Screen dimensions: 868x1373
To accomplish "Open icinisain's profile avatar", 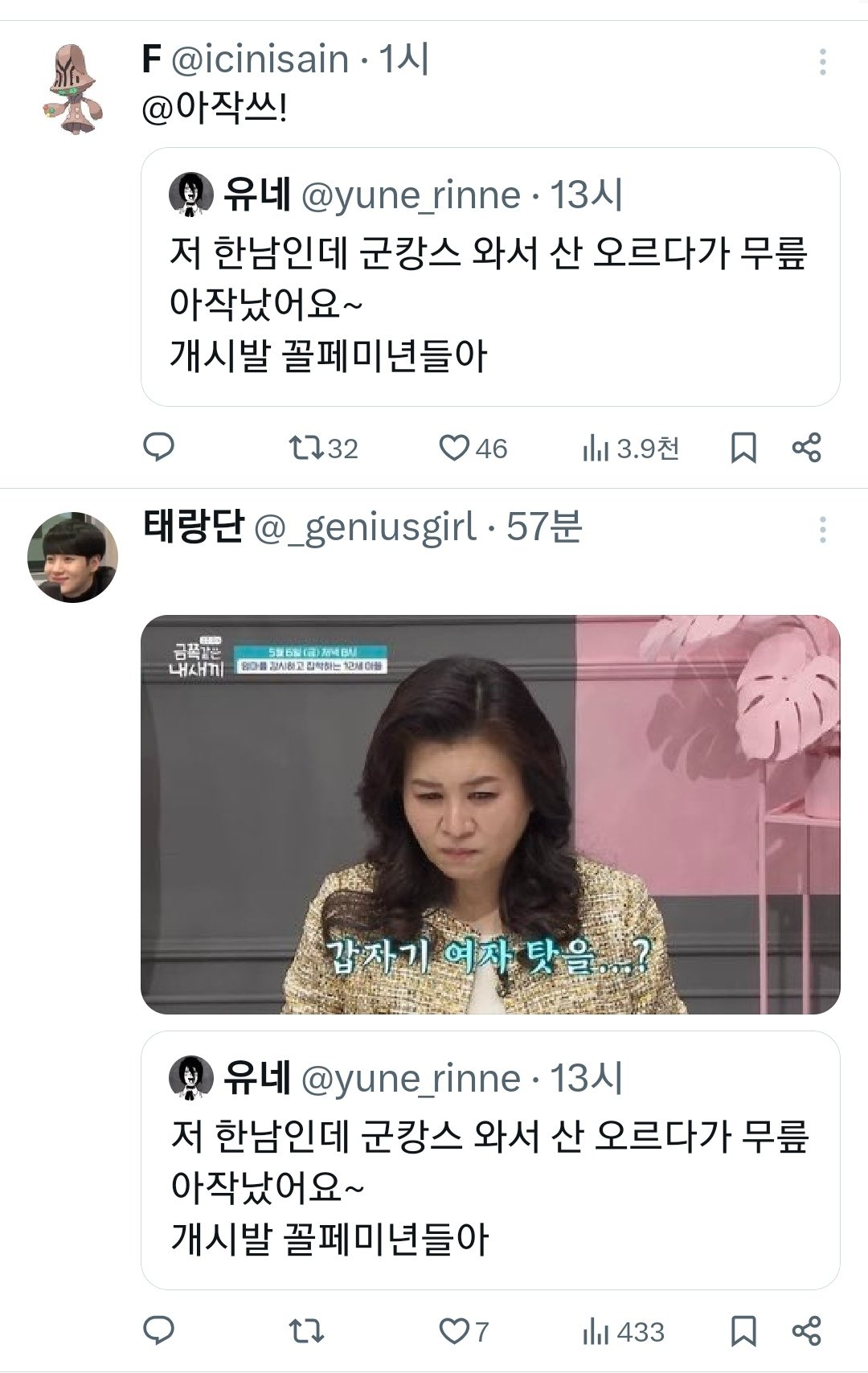I will 73,89.
